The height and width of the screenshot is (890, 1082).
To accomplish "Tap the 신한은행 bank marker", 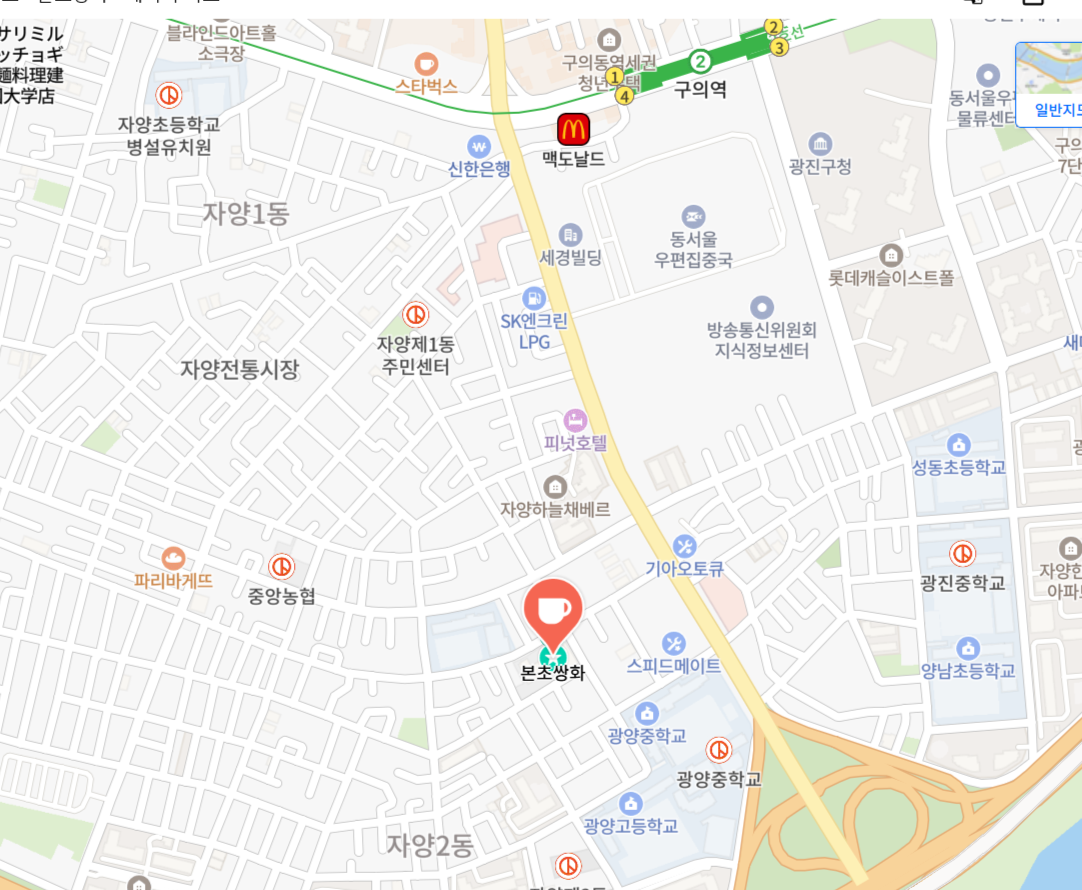I will coord(479,145).
